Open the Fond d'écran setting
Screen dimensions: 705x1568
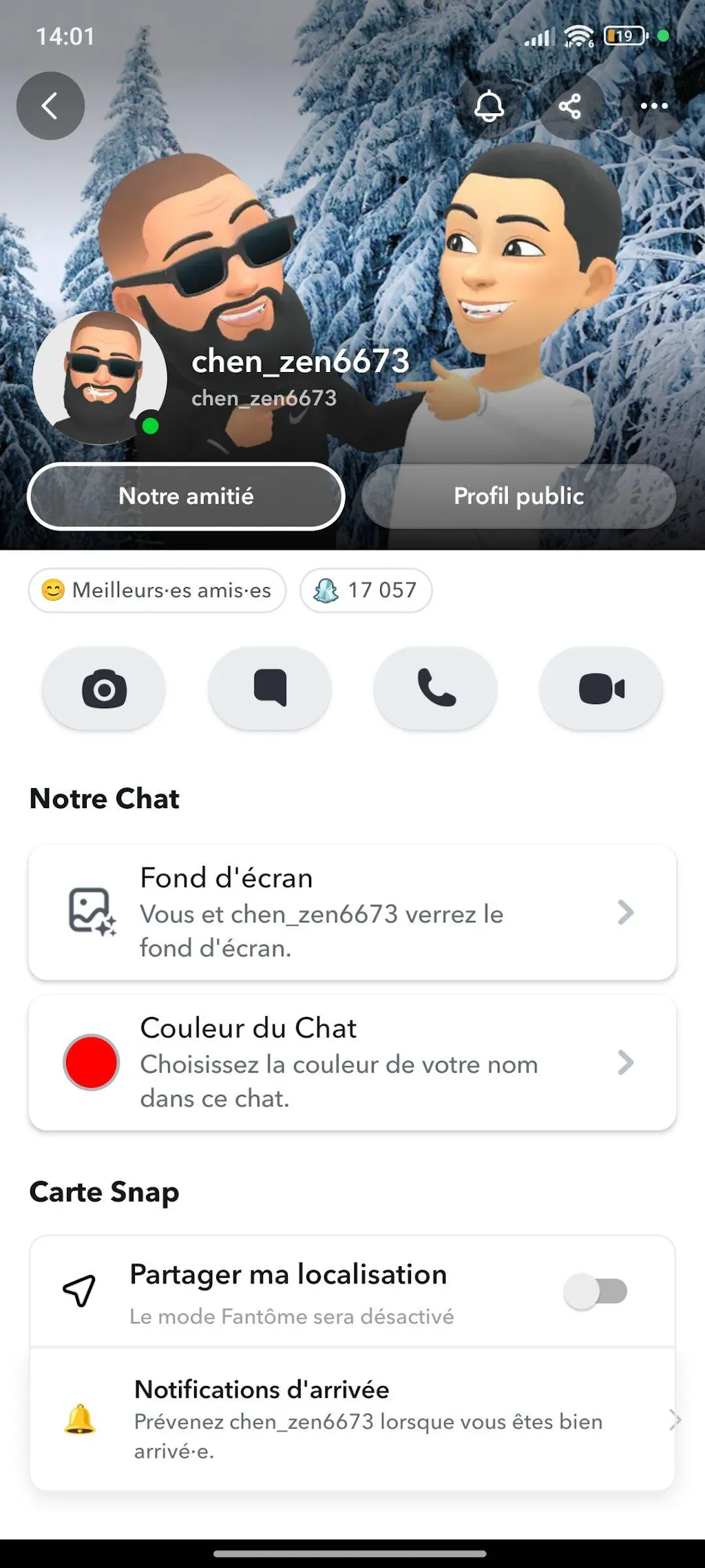(x=352, y=912)
